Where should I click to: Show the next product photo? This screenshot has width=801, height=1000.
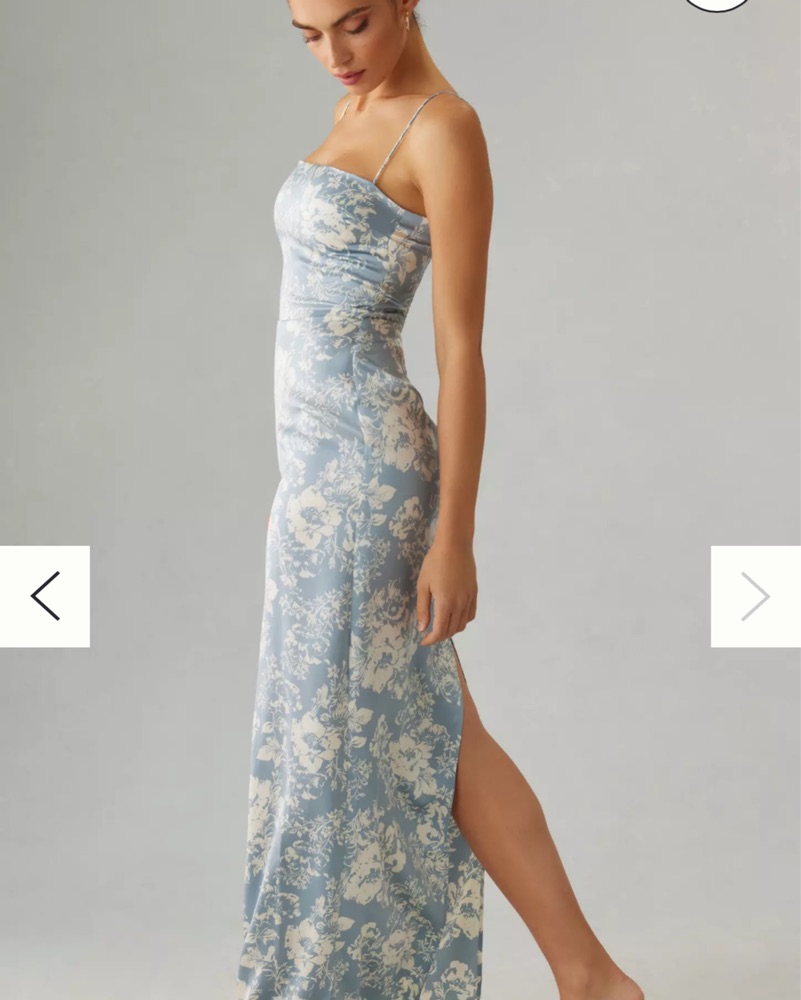point(755,596)
